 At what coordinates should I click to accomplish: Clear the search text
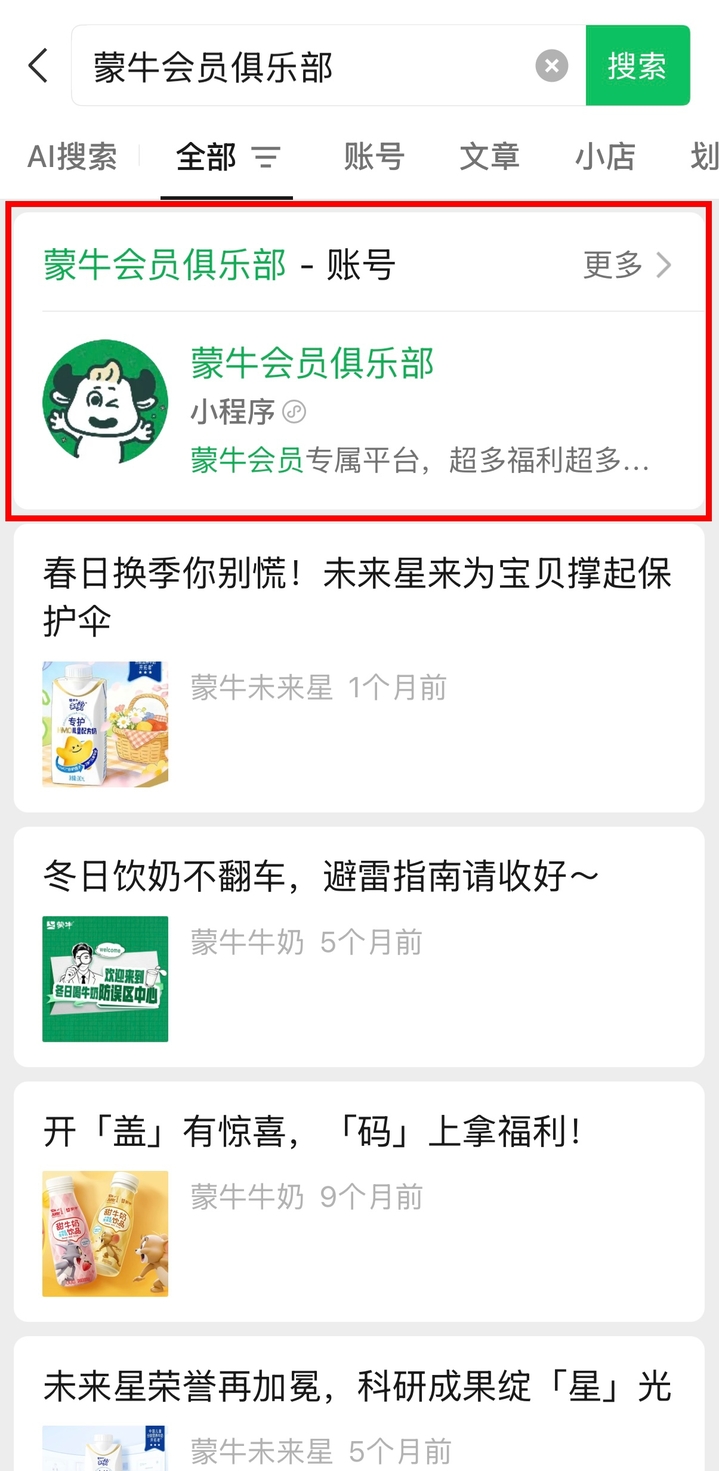(551, 67)
